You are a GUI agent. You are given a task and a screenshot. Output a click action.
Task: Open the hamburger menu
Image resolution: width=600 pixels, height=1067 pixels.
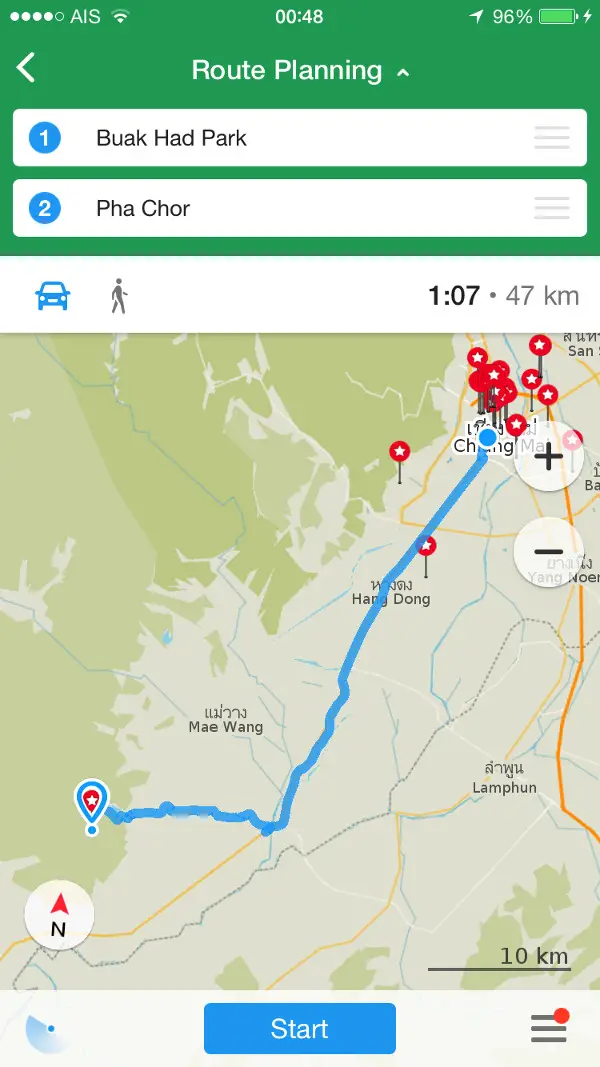tap(550, 1027)
